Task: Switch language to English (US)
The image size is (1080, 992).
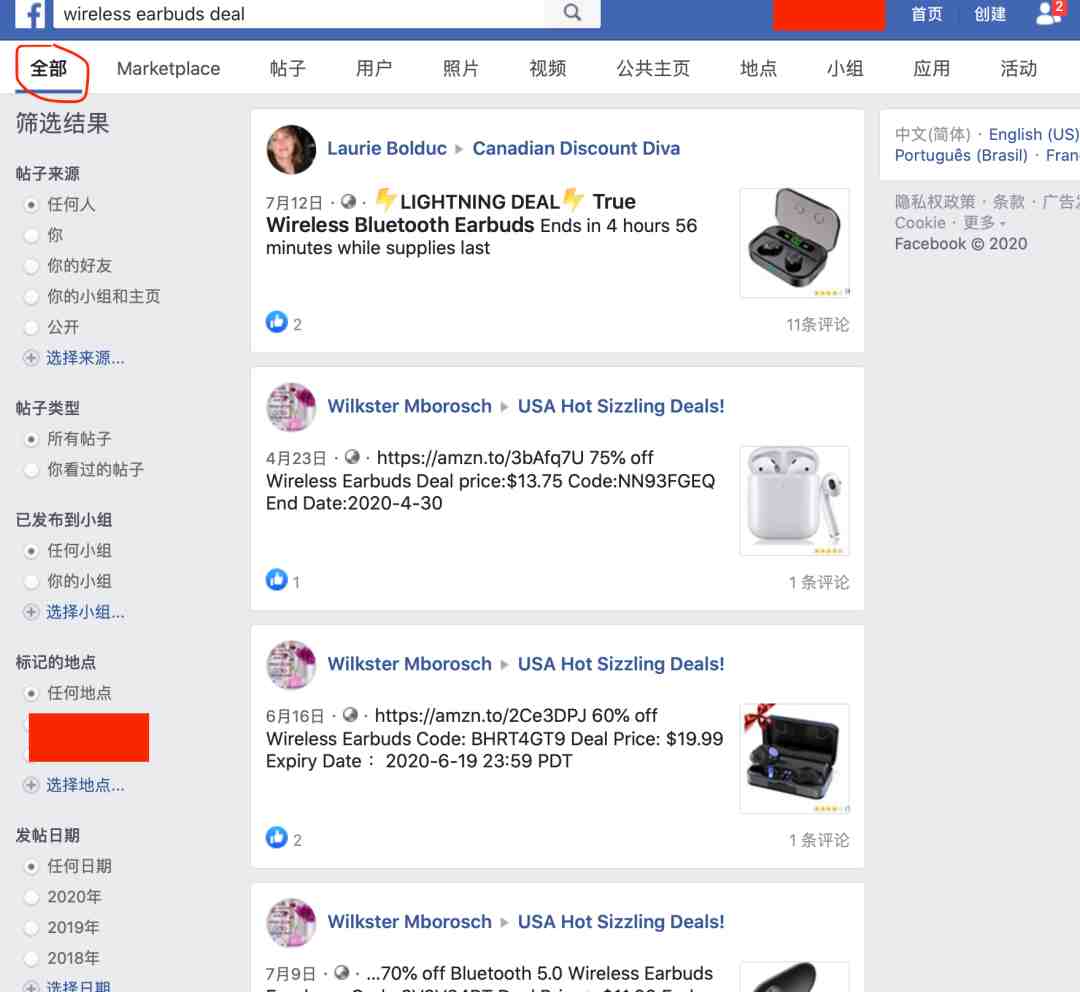Action: pyautogui.click(x=1033, y=134)
